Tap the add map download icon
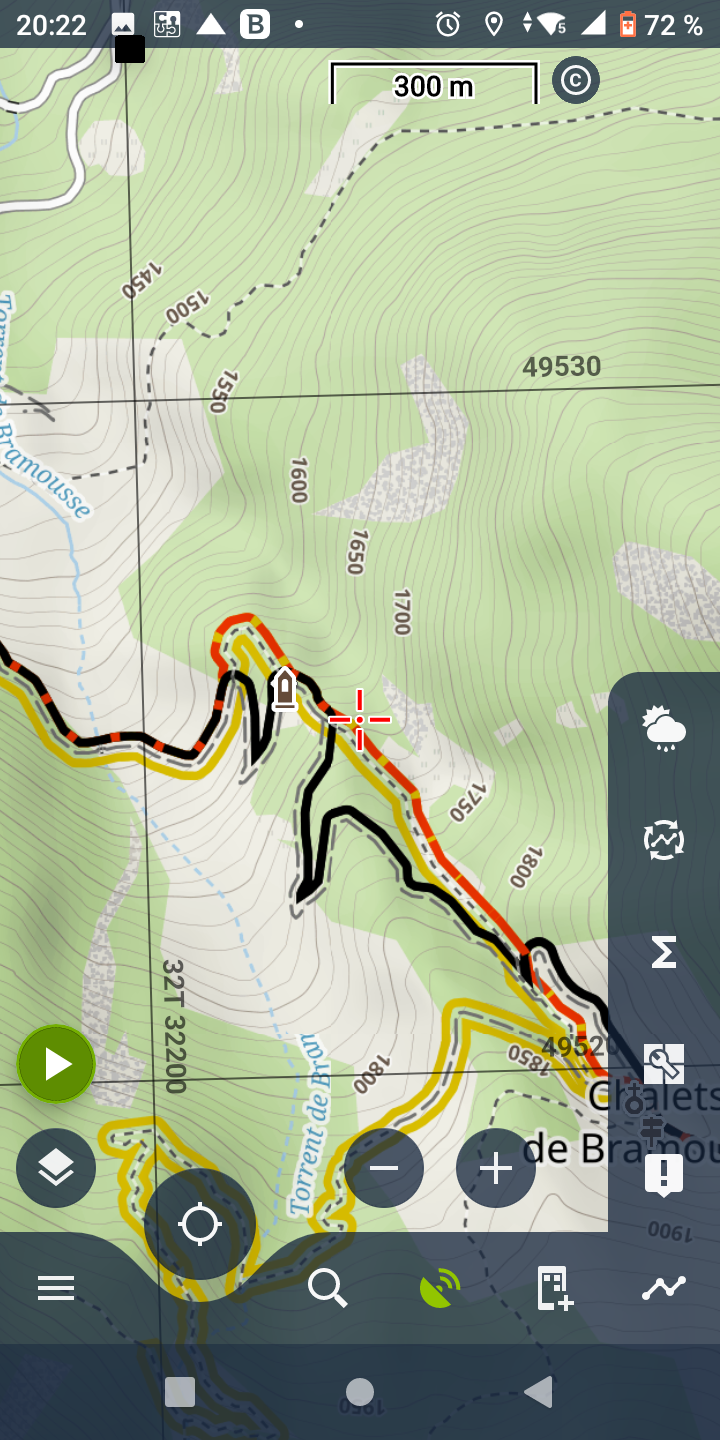This screenshot has height=1440, width=720. 553,1288
